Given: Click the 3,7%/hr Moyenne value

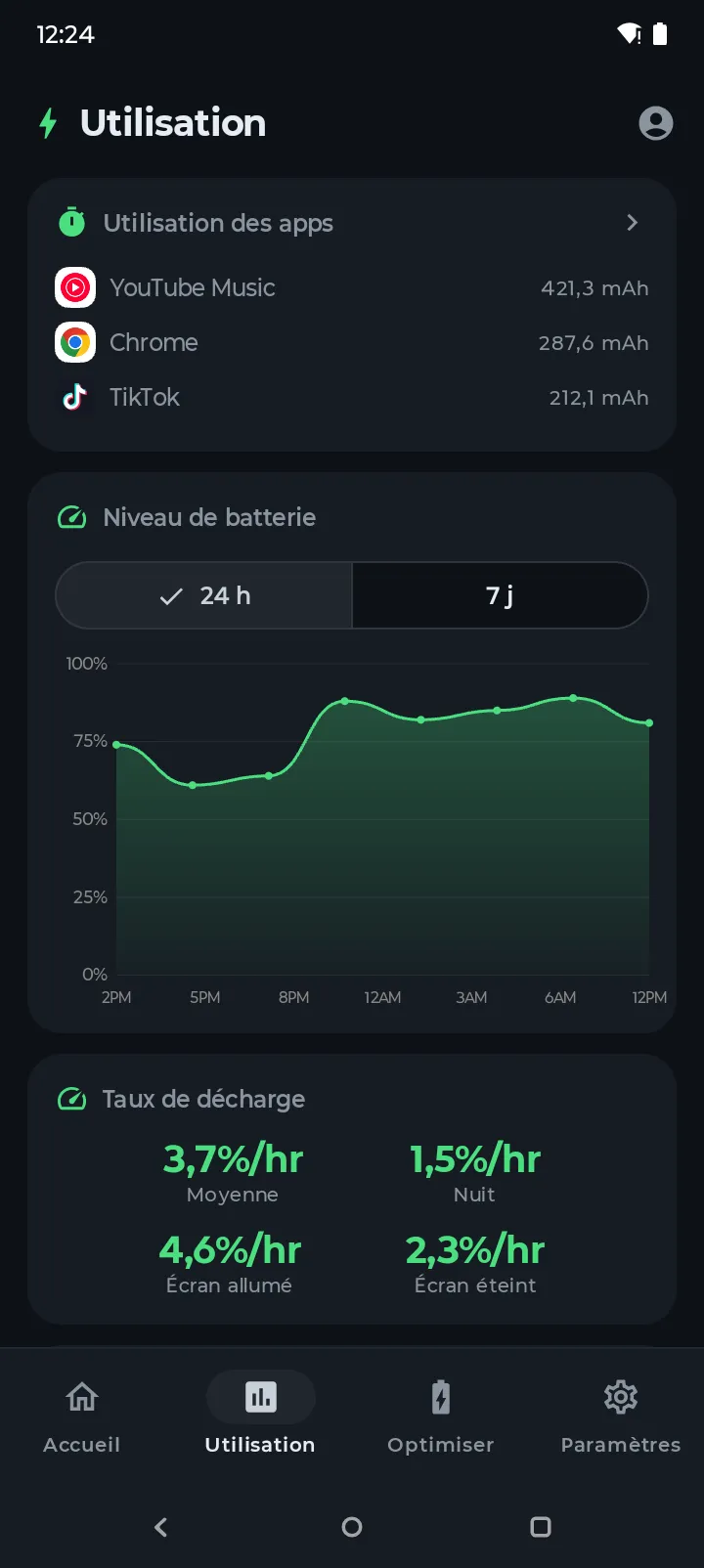Looking at the screenshot, I should [232, 1158].
